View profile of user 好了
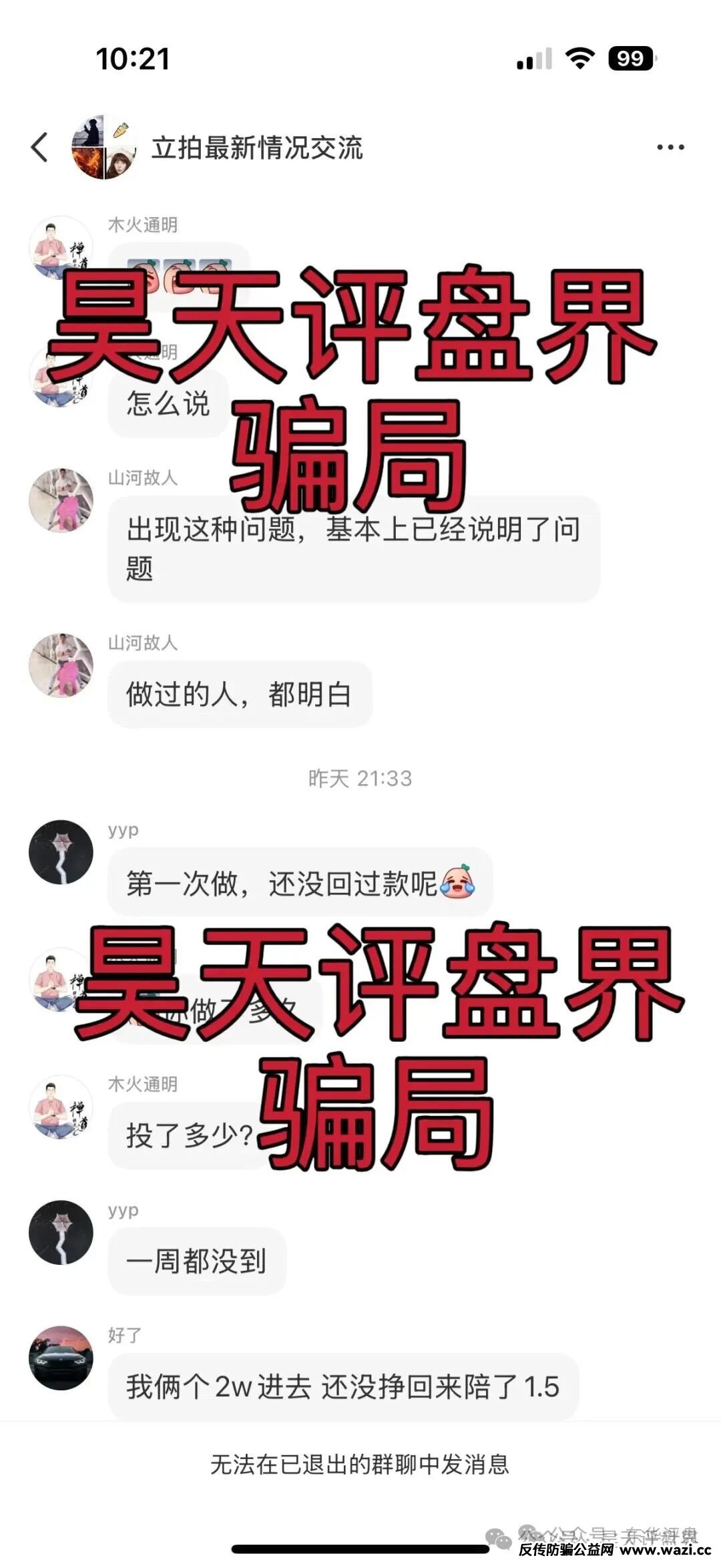Screen dimensions: 721x1568 [61, 1358]
